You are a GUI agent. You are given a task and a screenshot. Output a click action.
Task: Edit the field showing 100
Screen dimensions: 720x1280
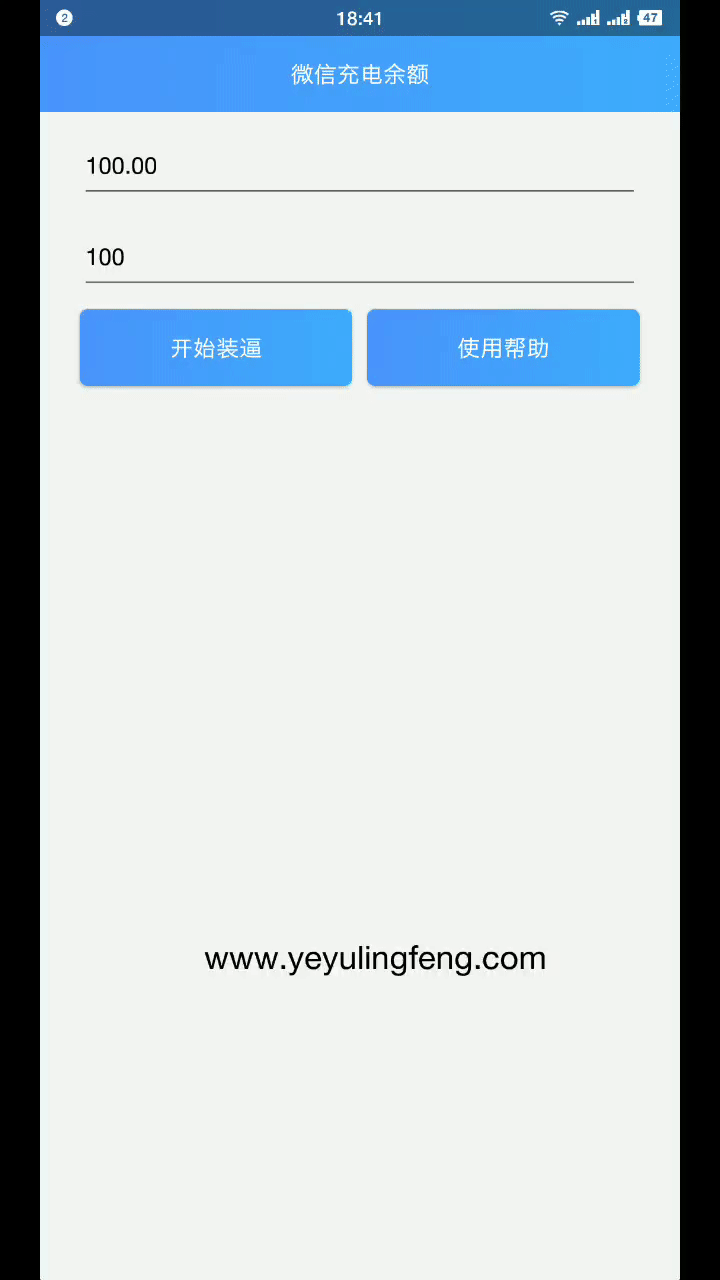(360, 258)
